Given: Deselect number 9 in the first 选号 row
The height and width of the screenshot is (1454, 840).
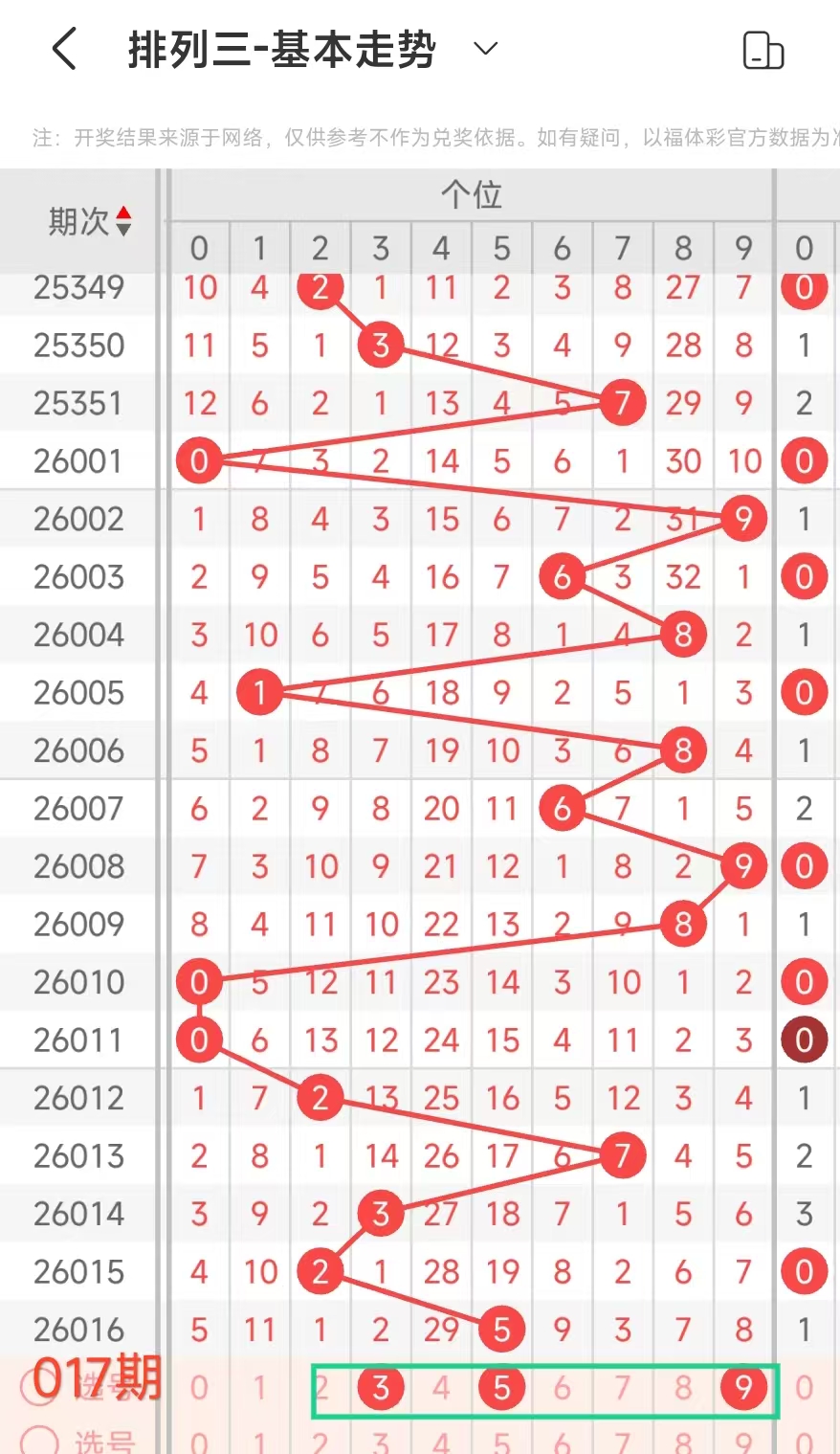Looking at the screenshot, I should (x=743, y=1387).
